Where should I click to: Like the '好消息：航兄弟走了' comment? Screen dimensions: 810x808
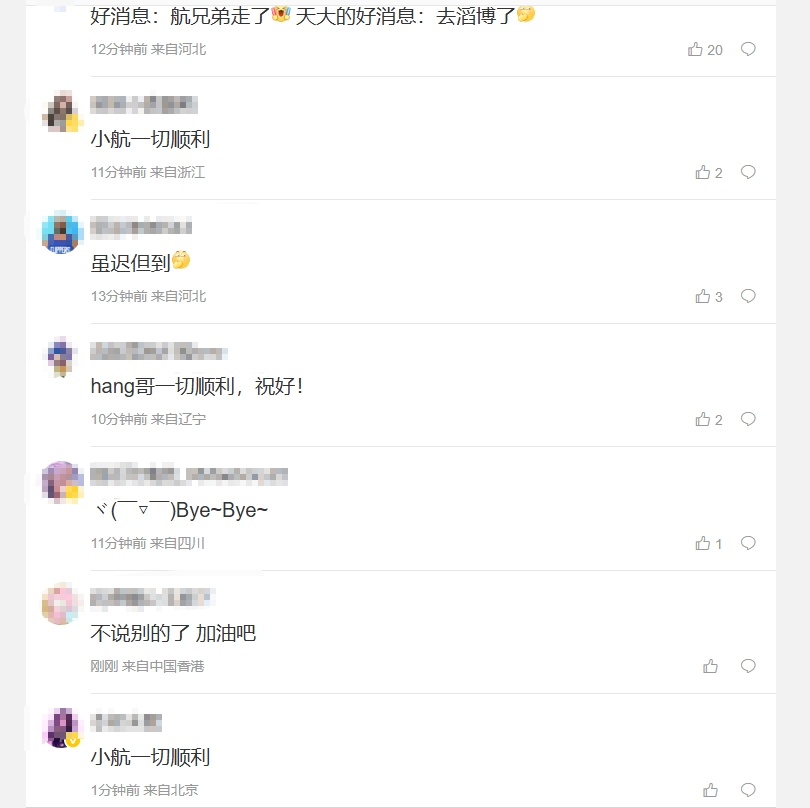click(x=696, y=49)
